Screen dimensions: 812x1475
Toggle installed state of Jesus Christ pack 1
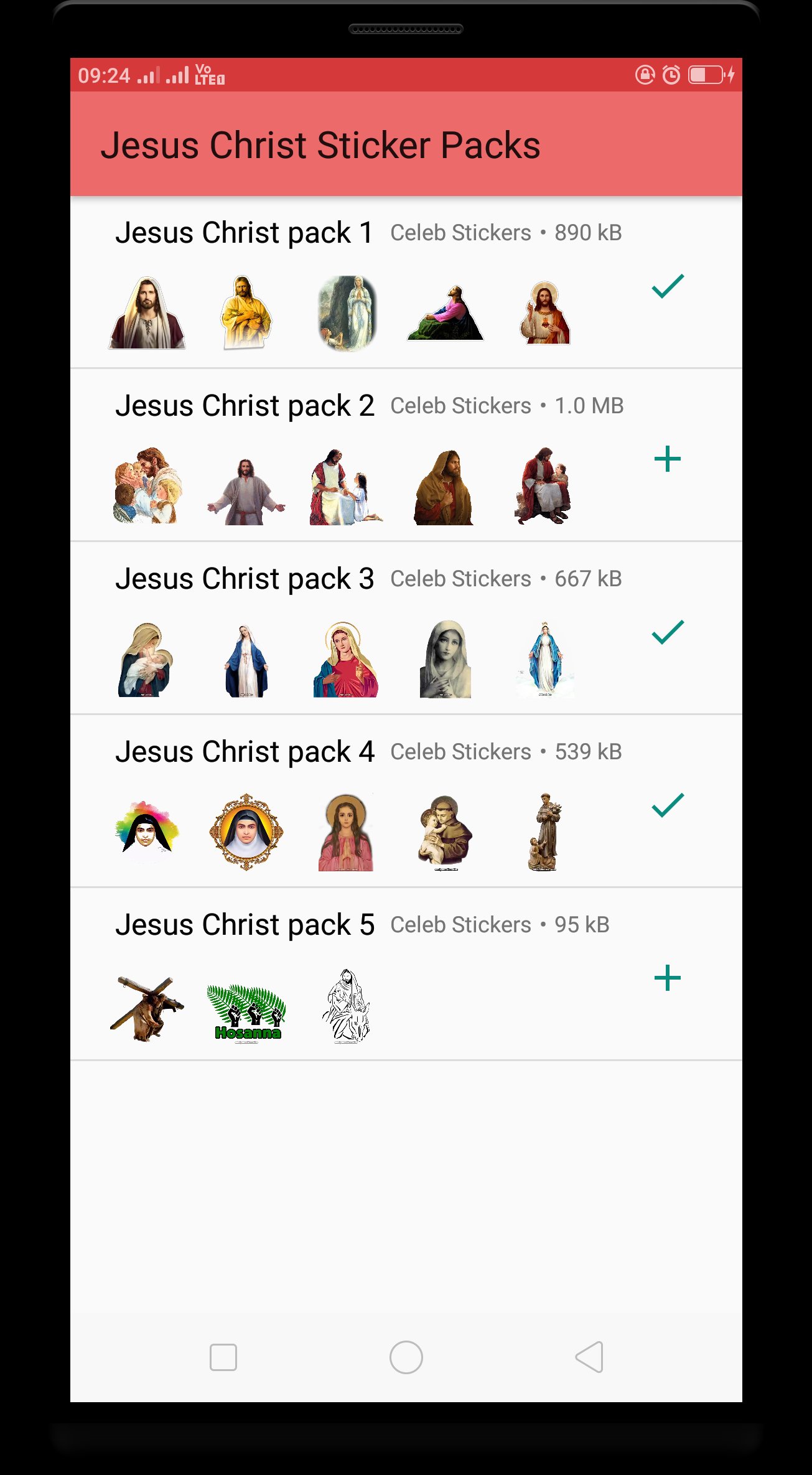[x=667, y=288]
